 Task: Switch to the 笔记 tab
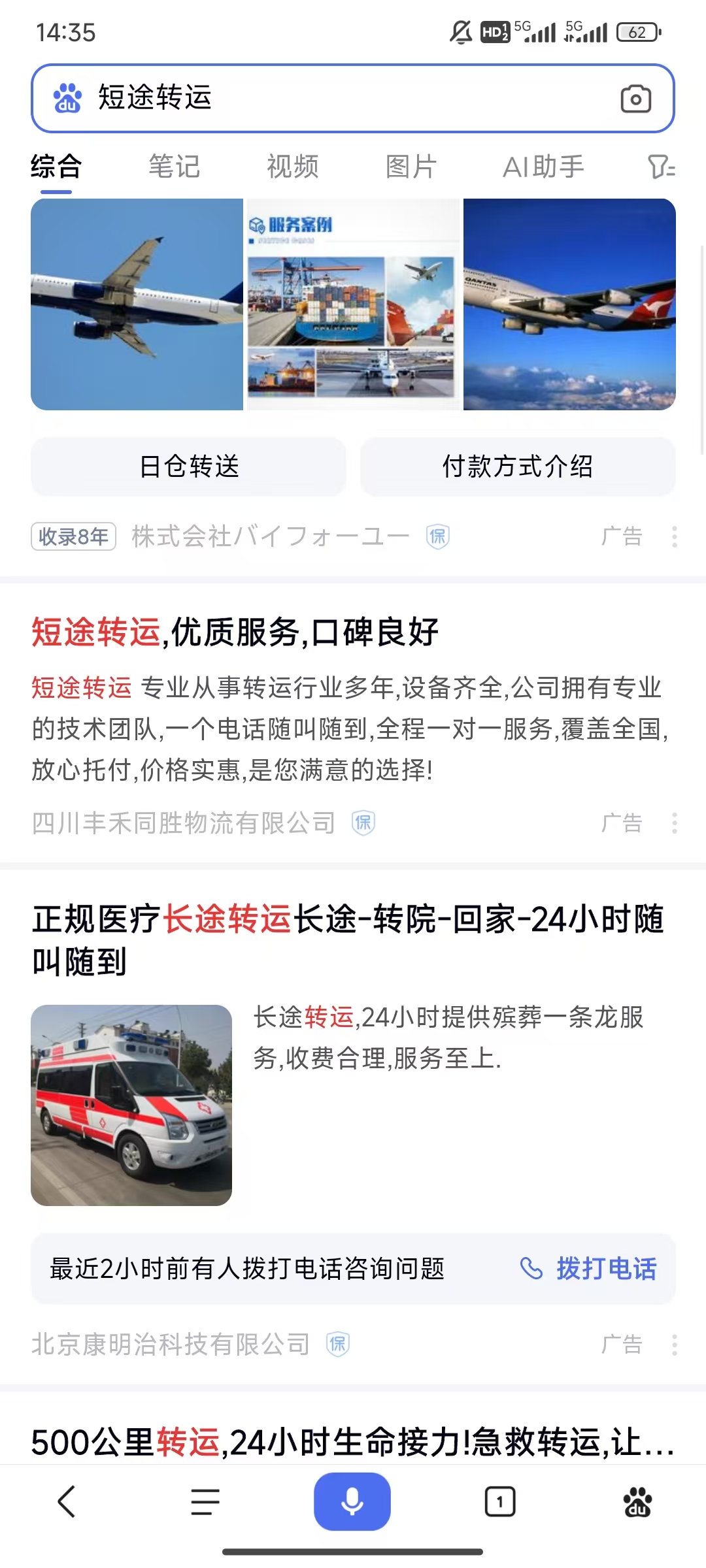tap(174, 167)
